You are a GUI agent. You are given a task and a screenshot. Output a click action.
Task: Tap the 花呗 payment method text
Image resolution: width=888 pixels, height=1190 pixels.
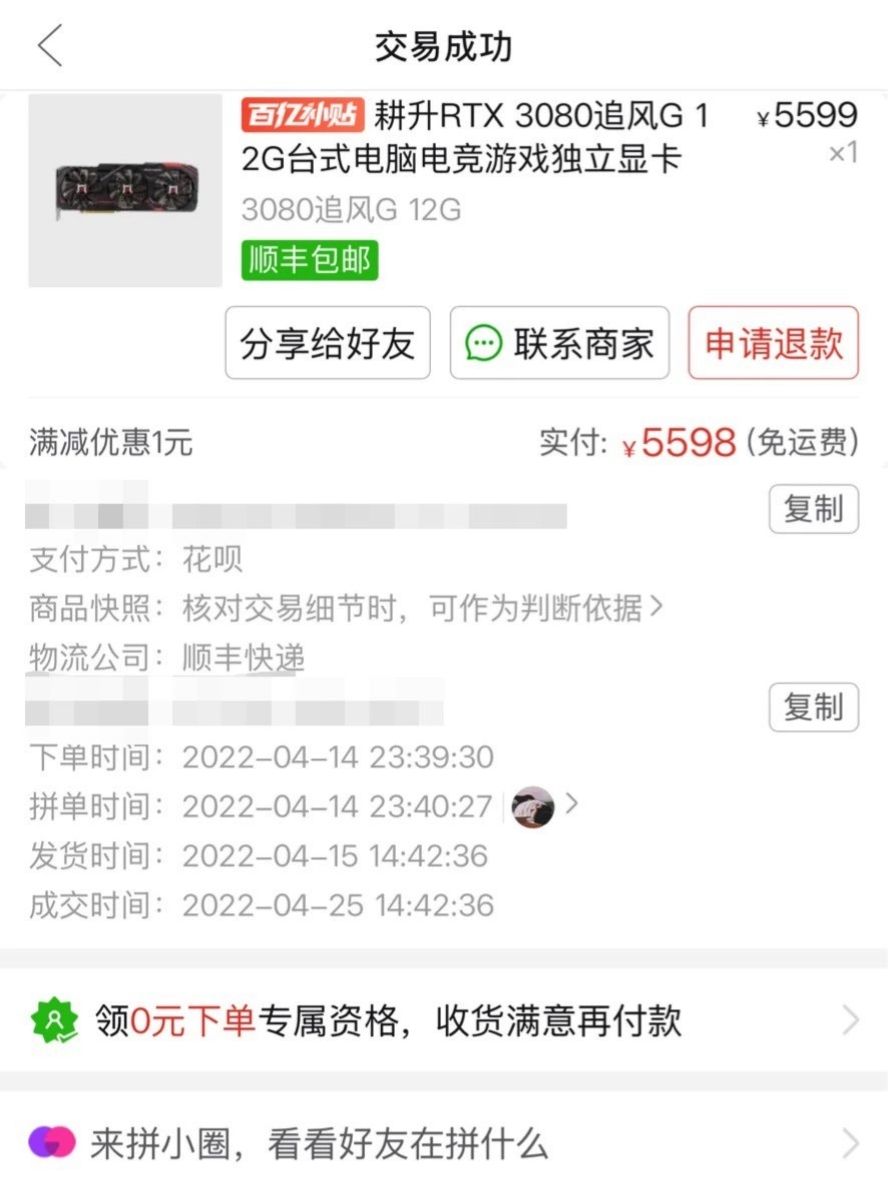pos(212,560)
